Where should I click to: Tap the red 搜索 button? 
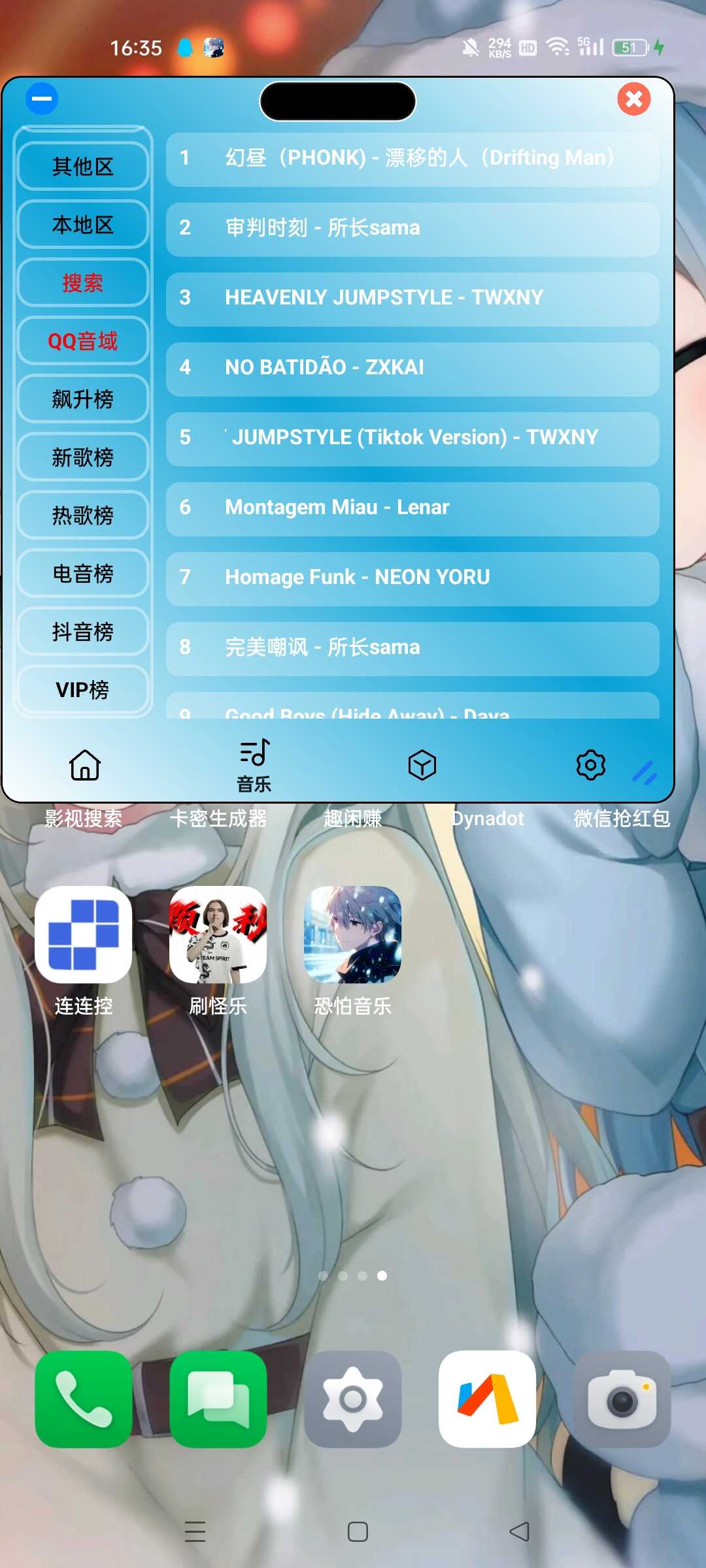click(x=83, y=283)
